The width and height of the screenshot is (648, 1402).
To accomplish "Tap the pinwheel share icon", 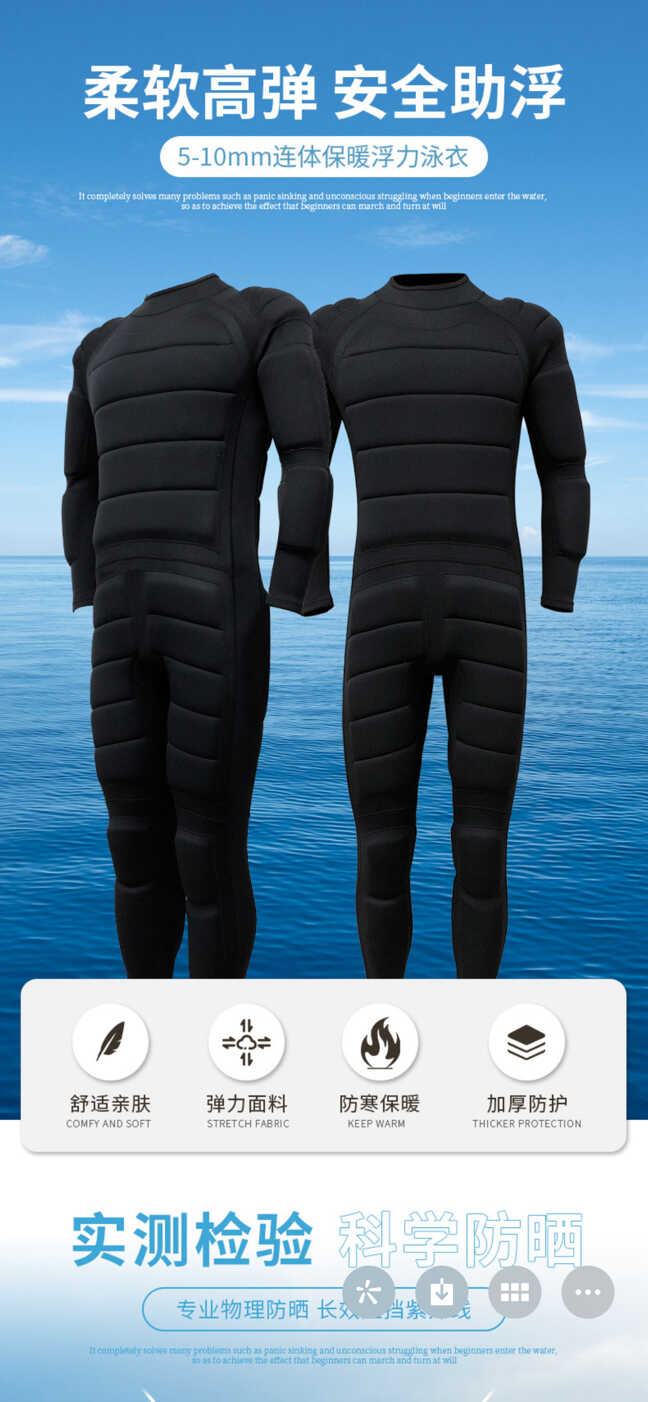I will coord(368,1292).
